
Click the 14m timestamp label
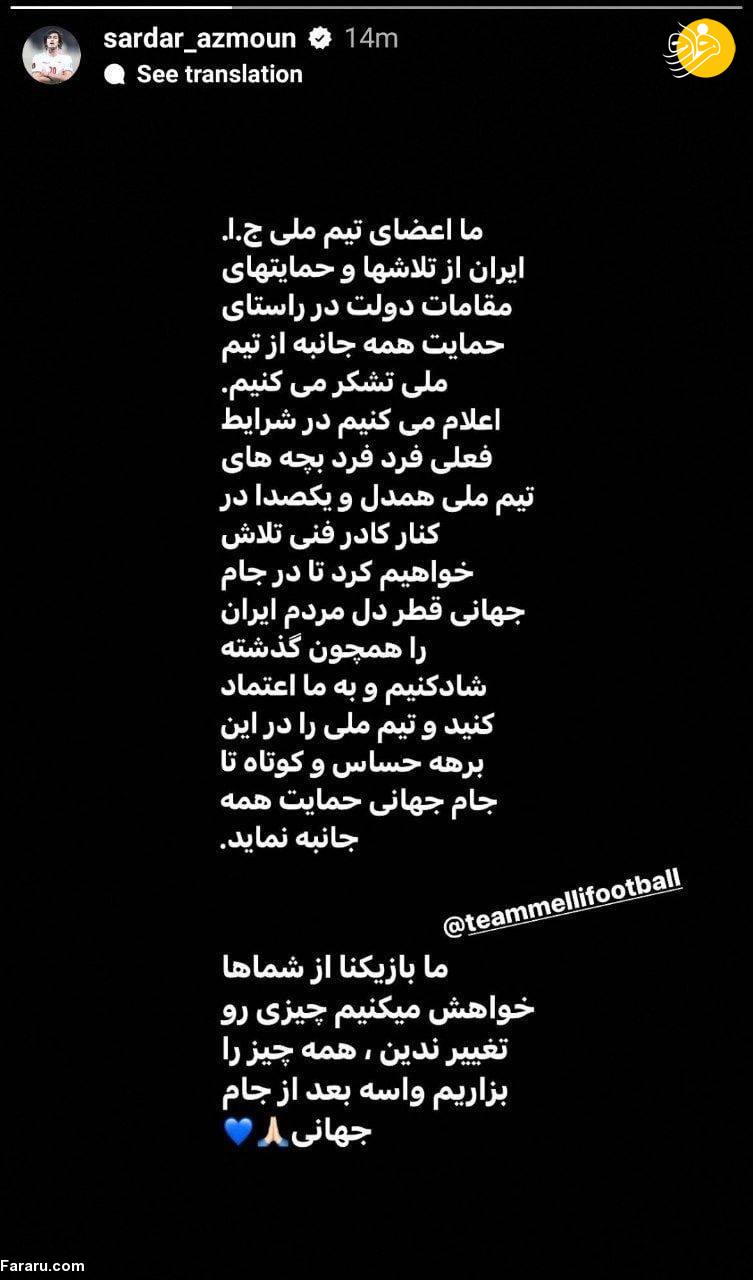372,40
